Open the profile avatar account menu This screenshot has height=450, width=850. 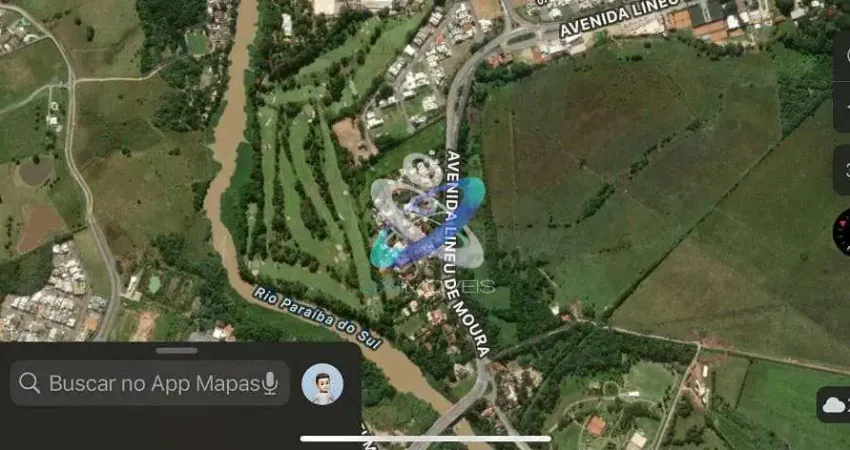(322, 384)
